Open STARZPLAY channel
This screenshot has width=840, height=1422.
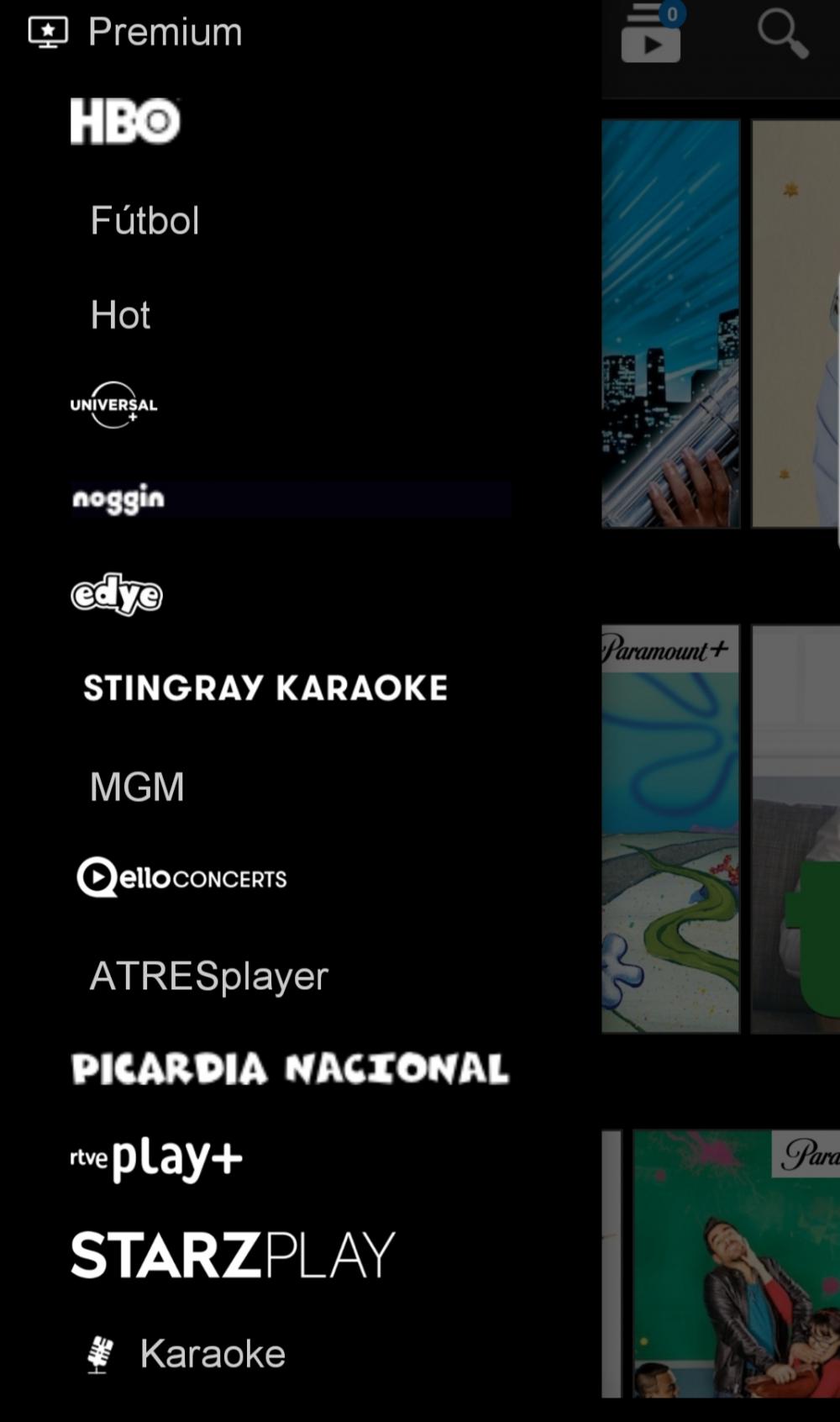click(233, 1256)
